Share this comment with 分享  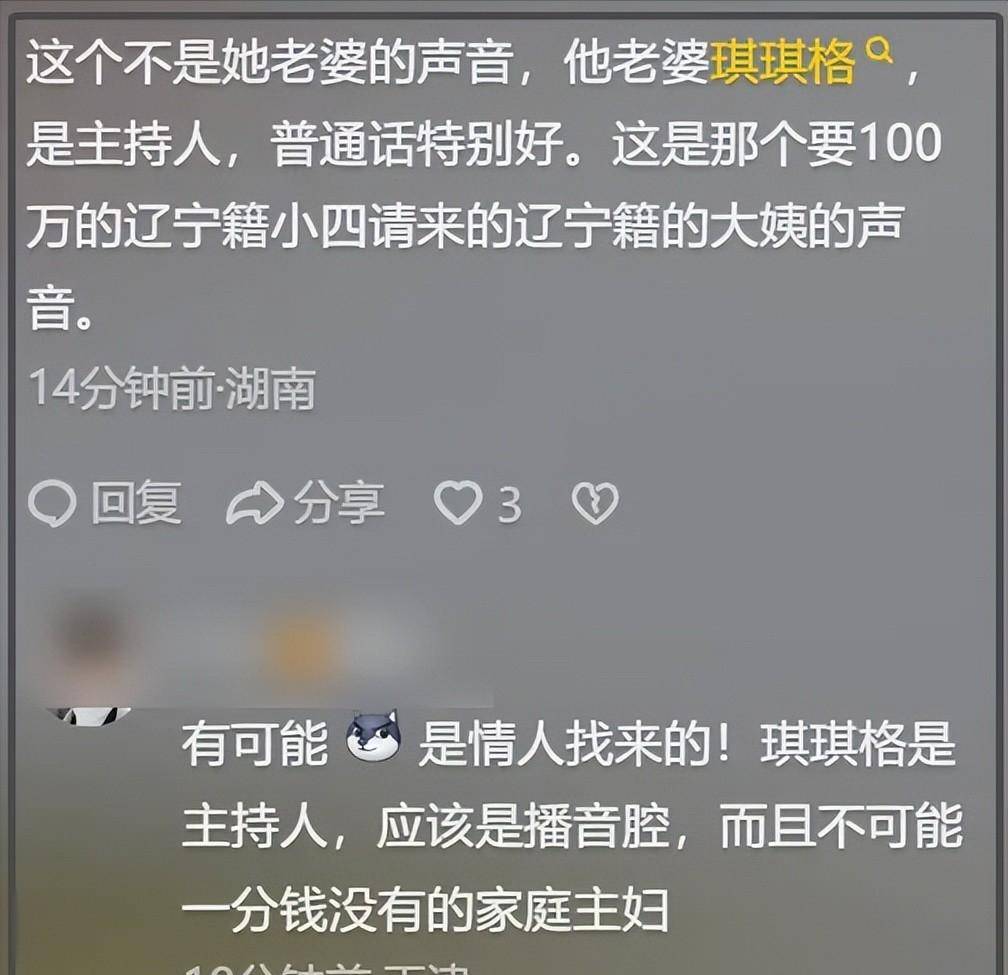[x=305, y=503]
